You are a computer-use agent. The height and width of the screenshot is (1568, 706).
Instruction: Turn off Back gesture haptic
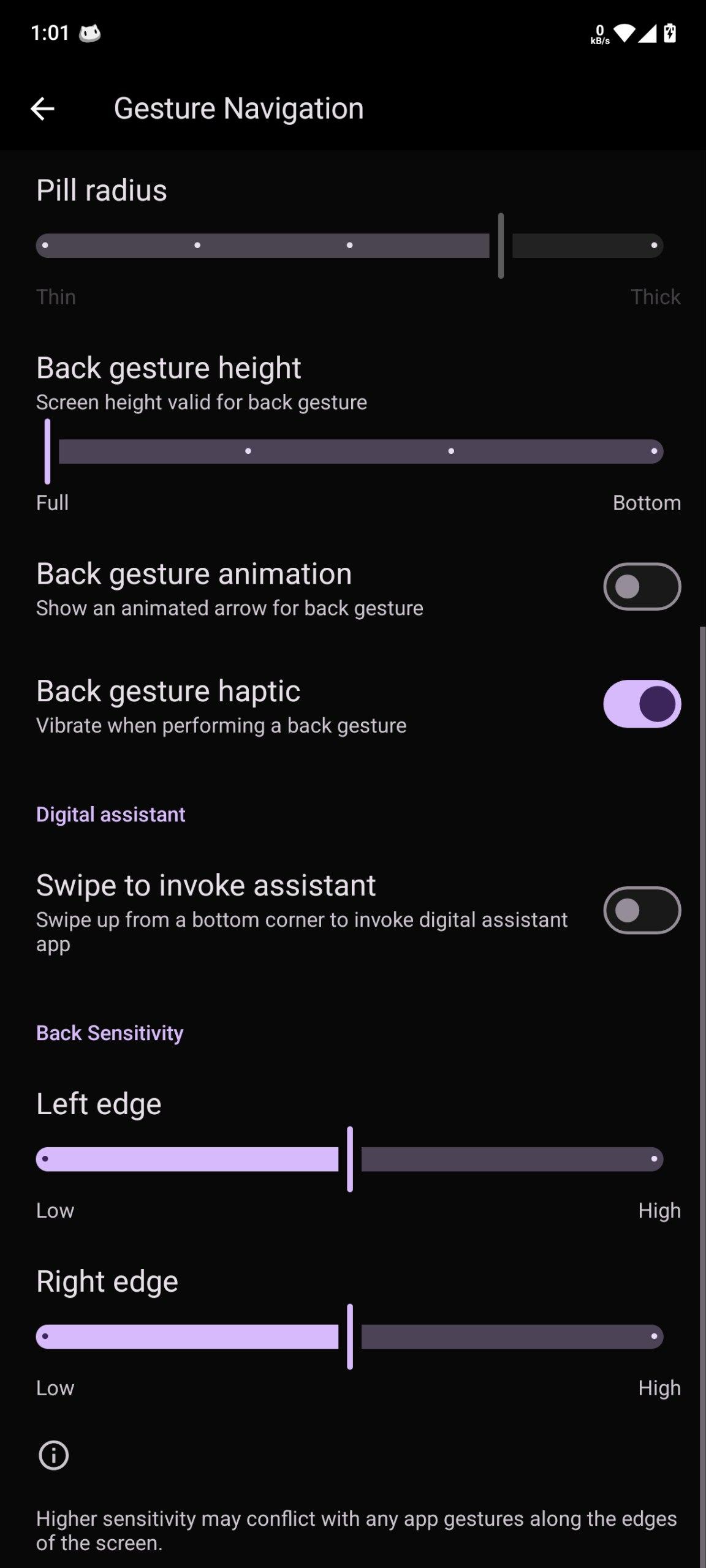[642, 704]
